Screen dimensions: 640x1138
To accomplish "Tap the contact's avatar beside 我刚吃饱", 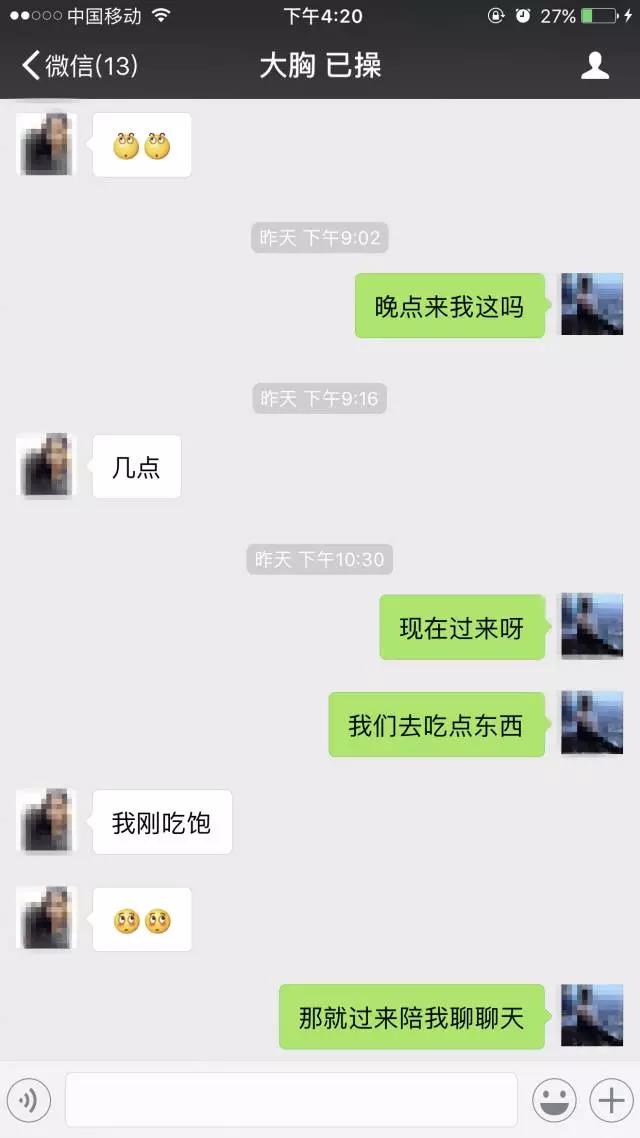I will (x=45, y=821).
